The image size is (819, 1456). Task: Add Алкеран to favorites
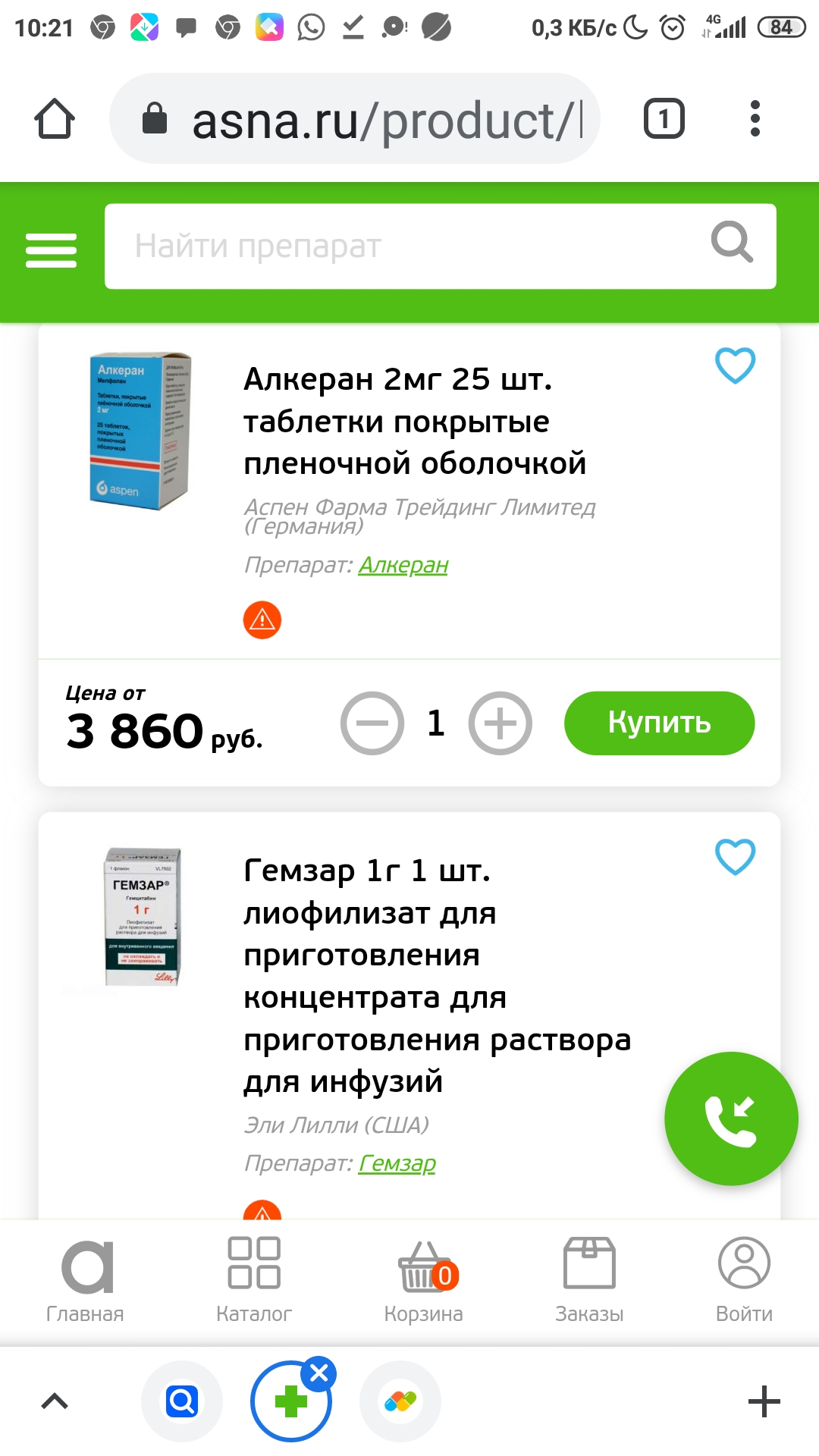click(735, 366)
